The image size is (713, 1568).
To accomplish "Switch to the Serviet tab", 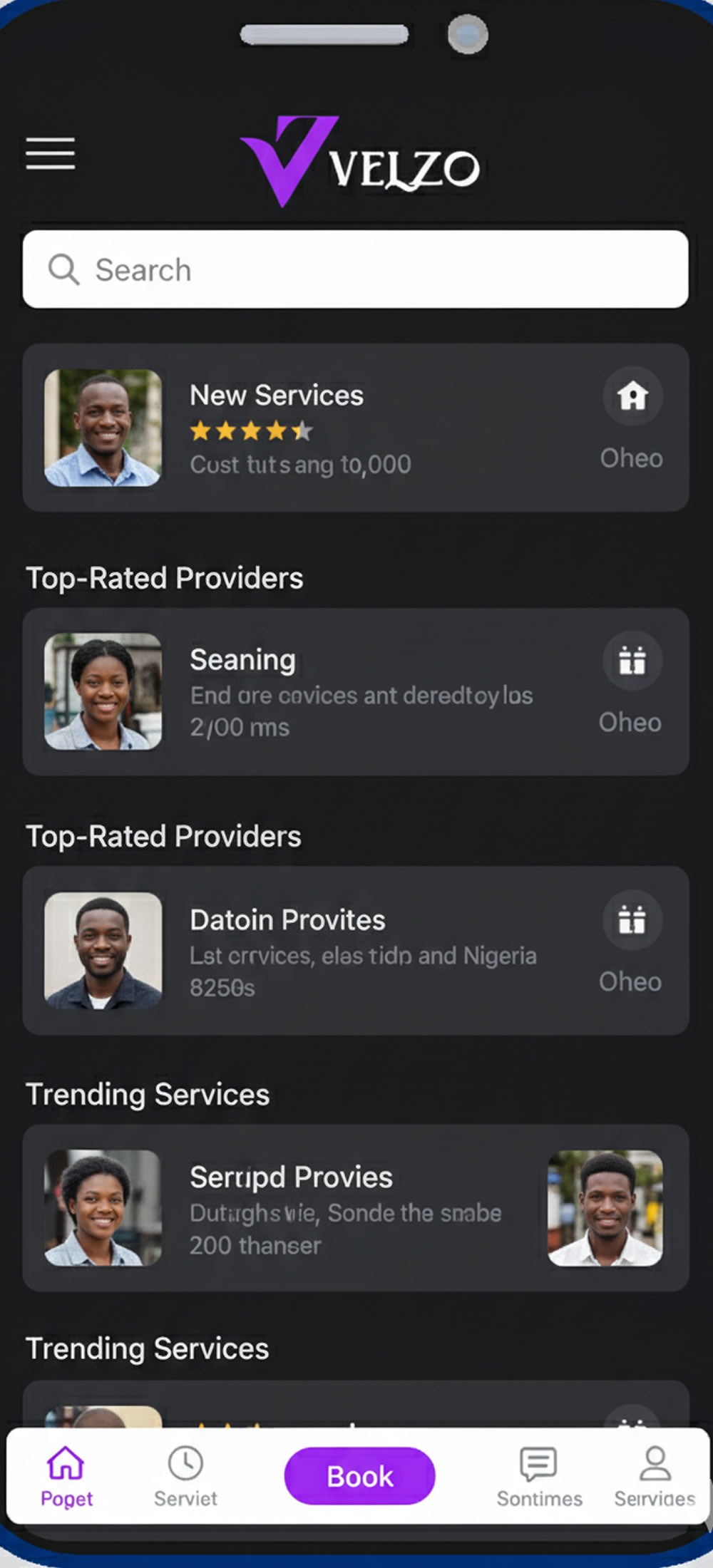I will point(185,1475).
